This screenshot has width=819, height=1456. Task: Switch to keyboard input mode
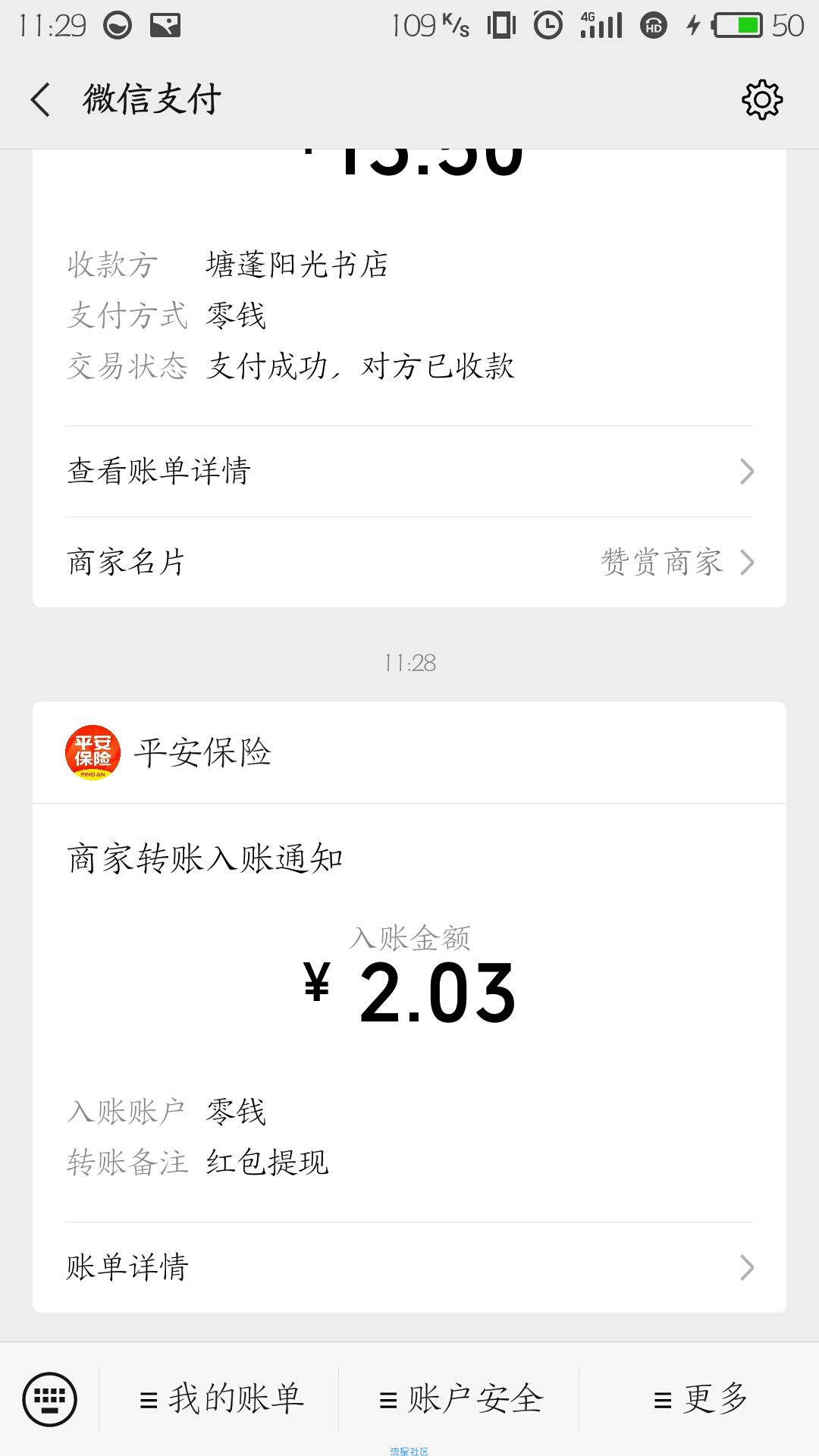[x=49, y=1399]
